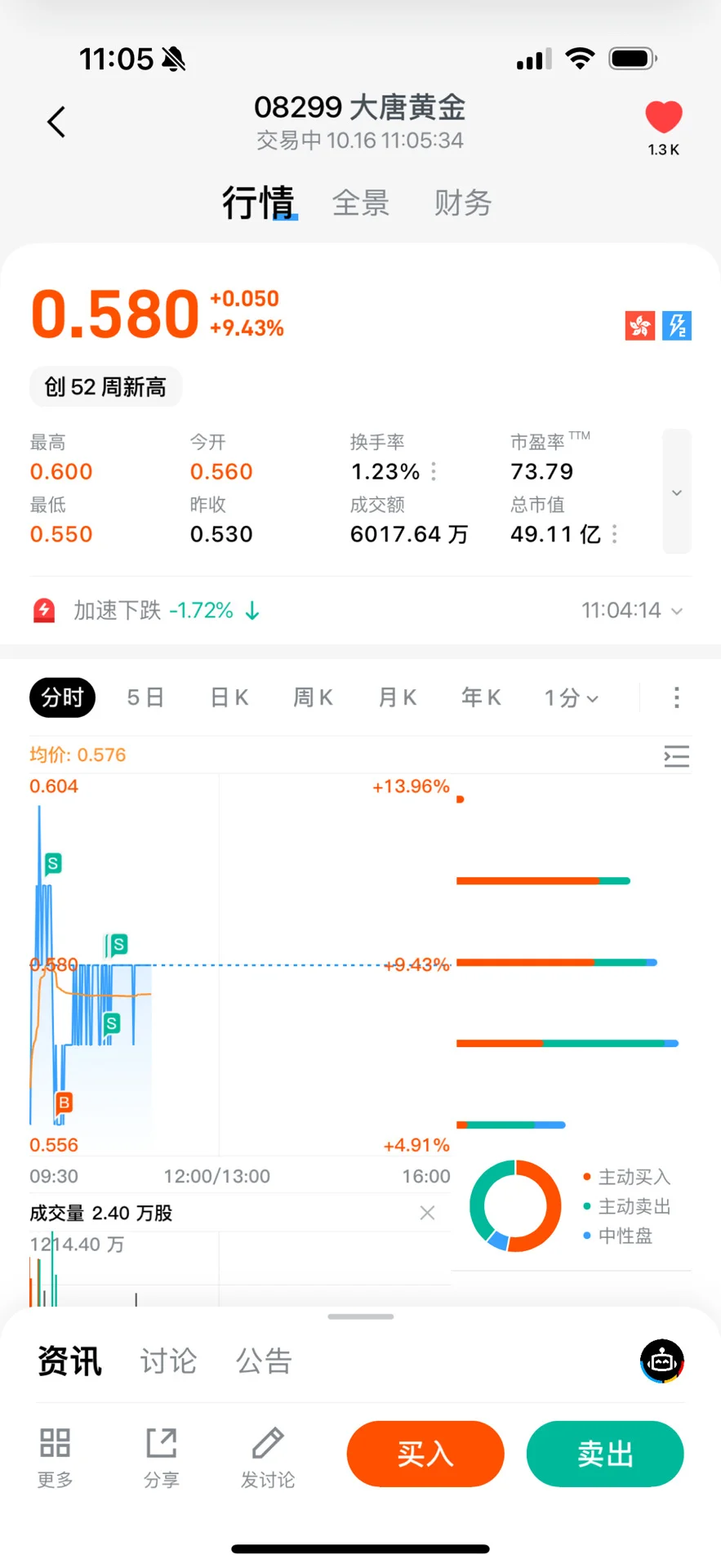This screenshot has width=721, height=1568.
Task: Select the 5日 chart view
Action: [x=145, y=697]
